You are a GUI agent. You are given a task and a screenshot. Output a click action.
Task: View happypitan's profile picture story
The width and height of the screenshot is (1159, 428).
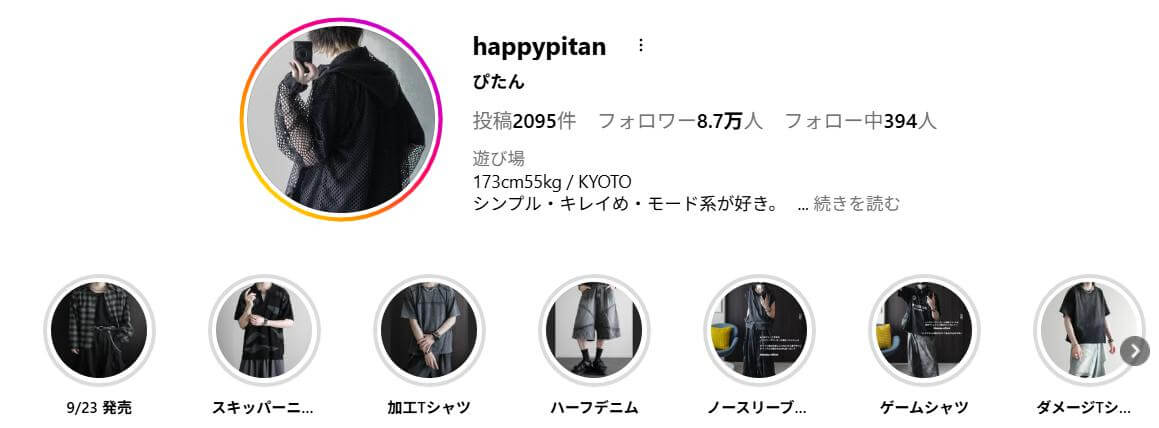[341, 119]
